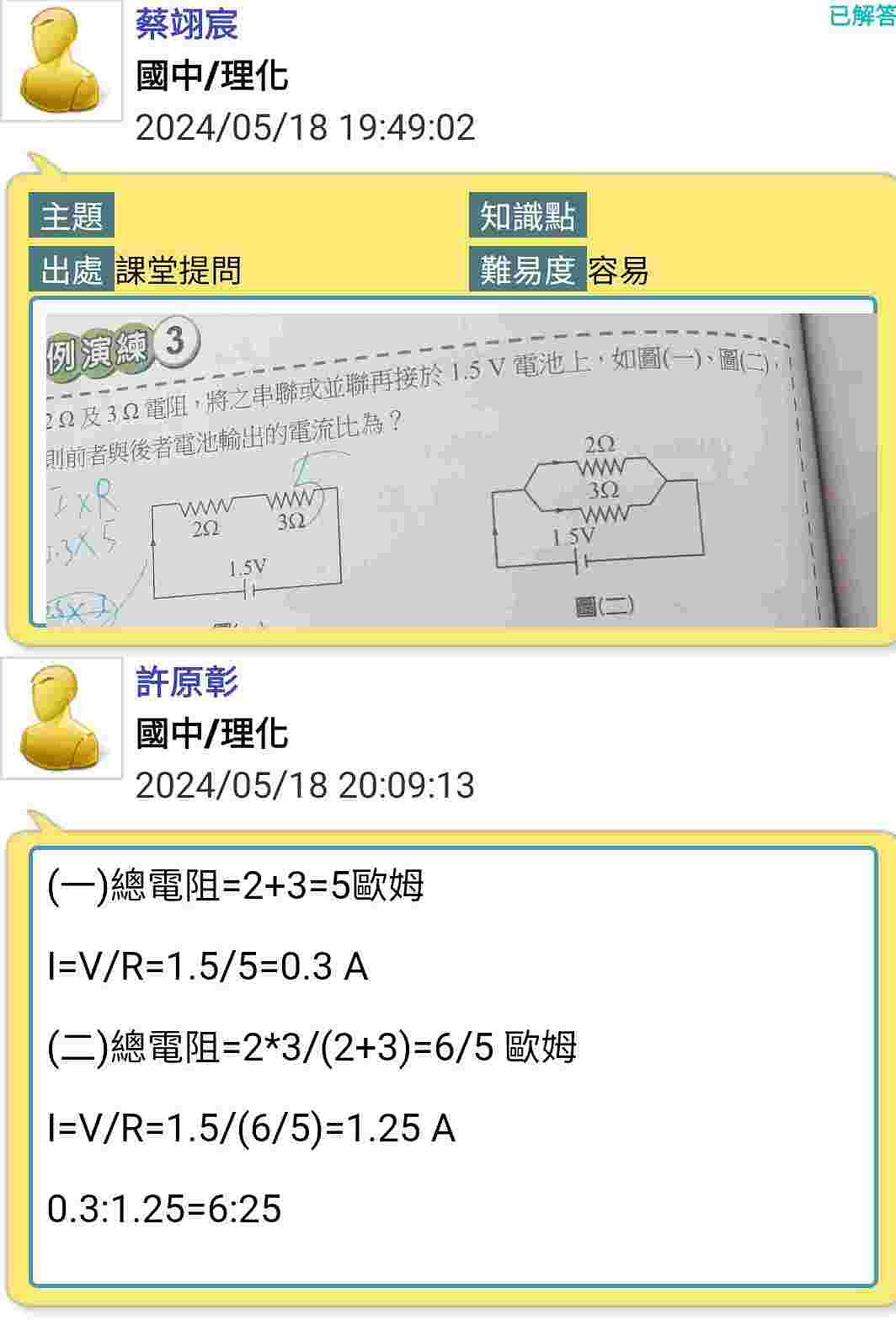The image size is (896, 1320).
Task: Open 許原彰's profile avatar
Action: click(61, 719)
